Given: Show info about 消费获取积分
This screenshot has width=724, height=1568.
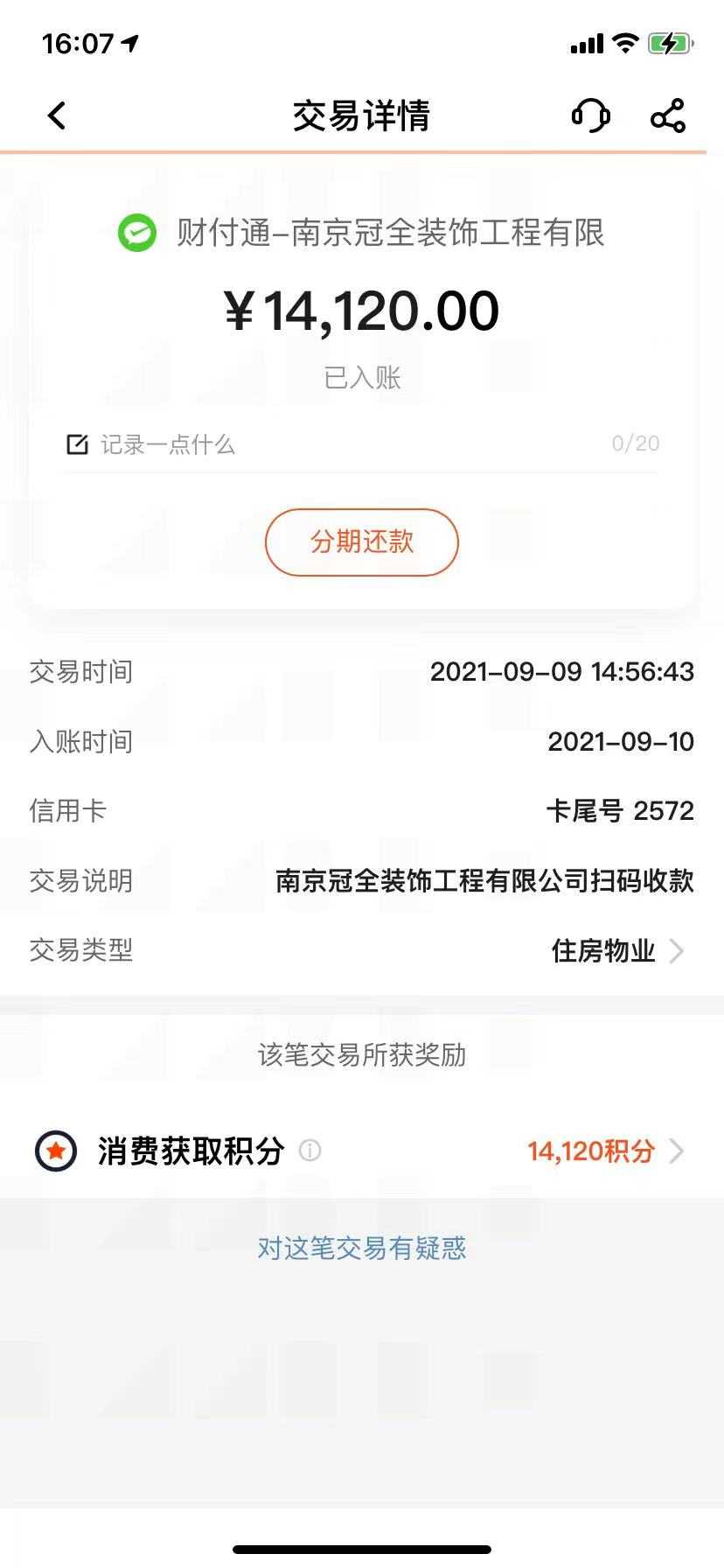Looking at the screenshot, I should click(310, 1151).
